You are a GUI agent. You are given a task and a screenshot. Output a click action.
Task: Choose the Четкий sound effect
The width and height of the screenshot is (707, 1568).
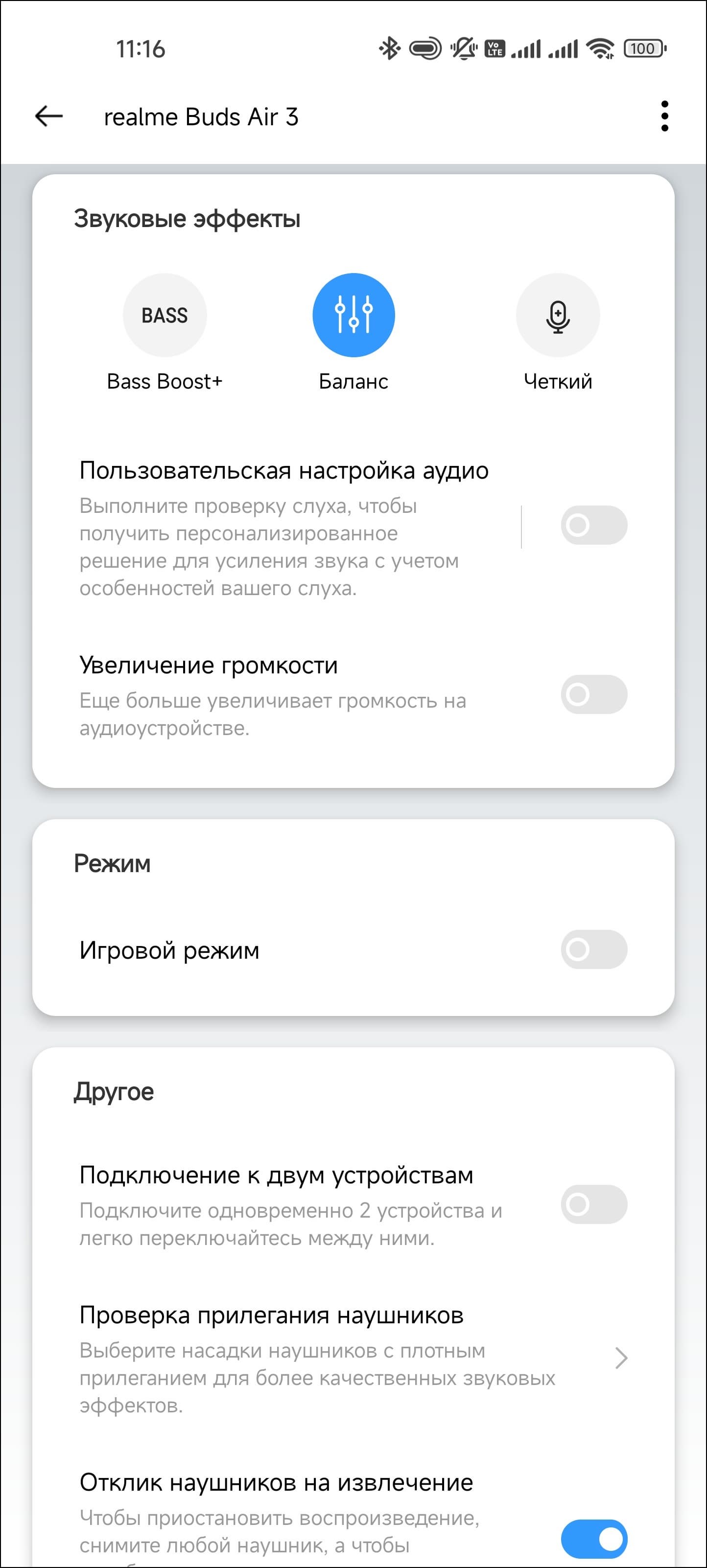557,315
